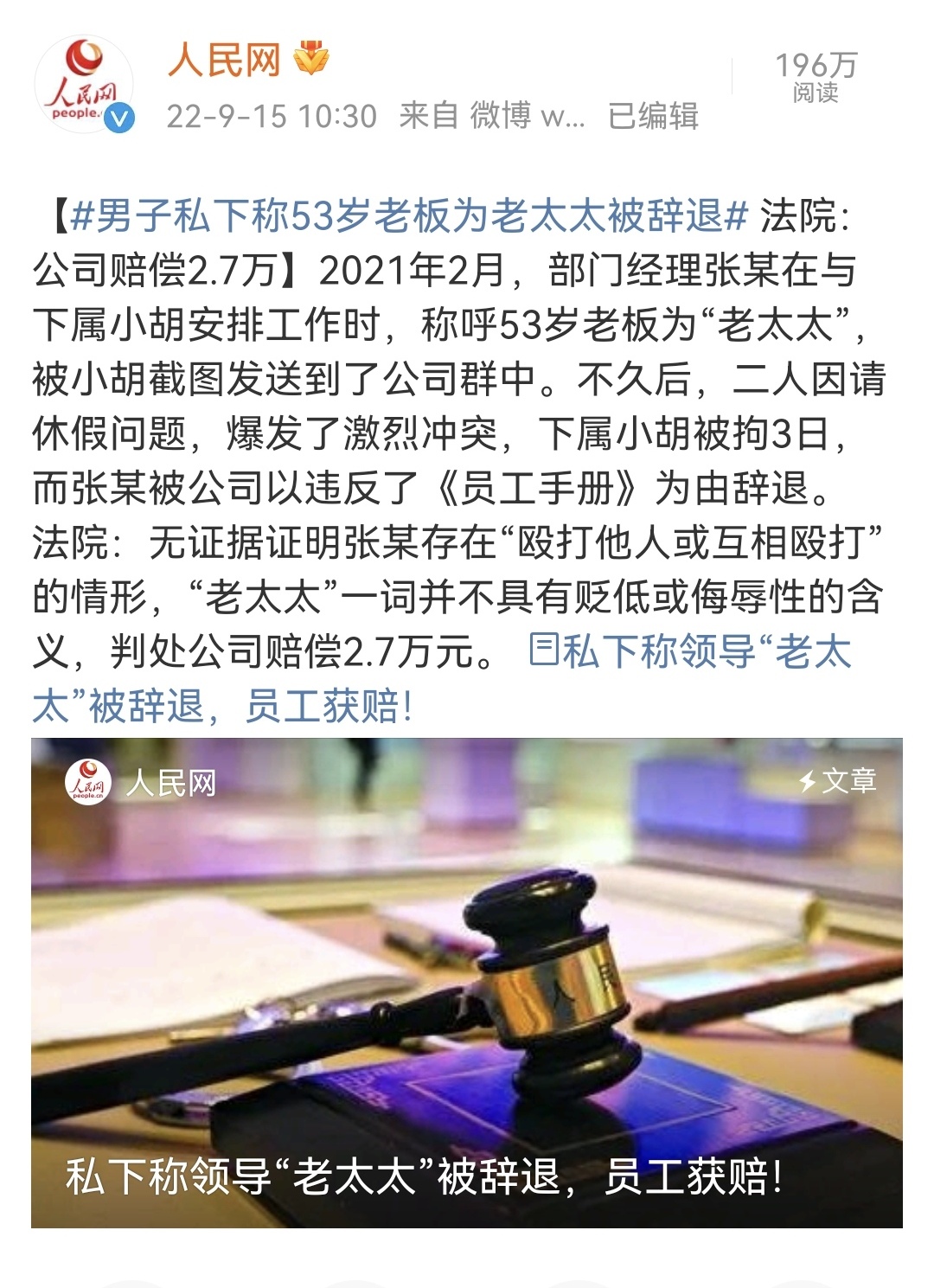Click the lightning 文章 badge on the image
This screenshot has width=934, height=1288.
[x=835, y=779]
